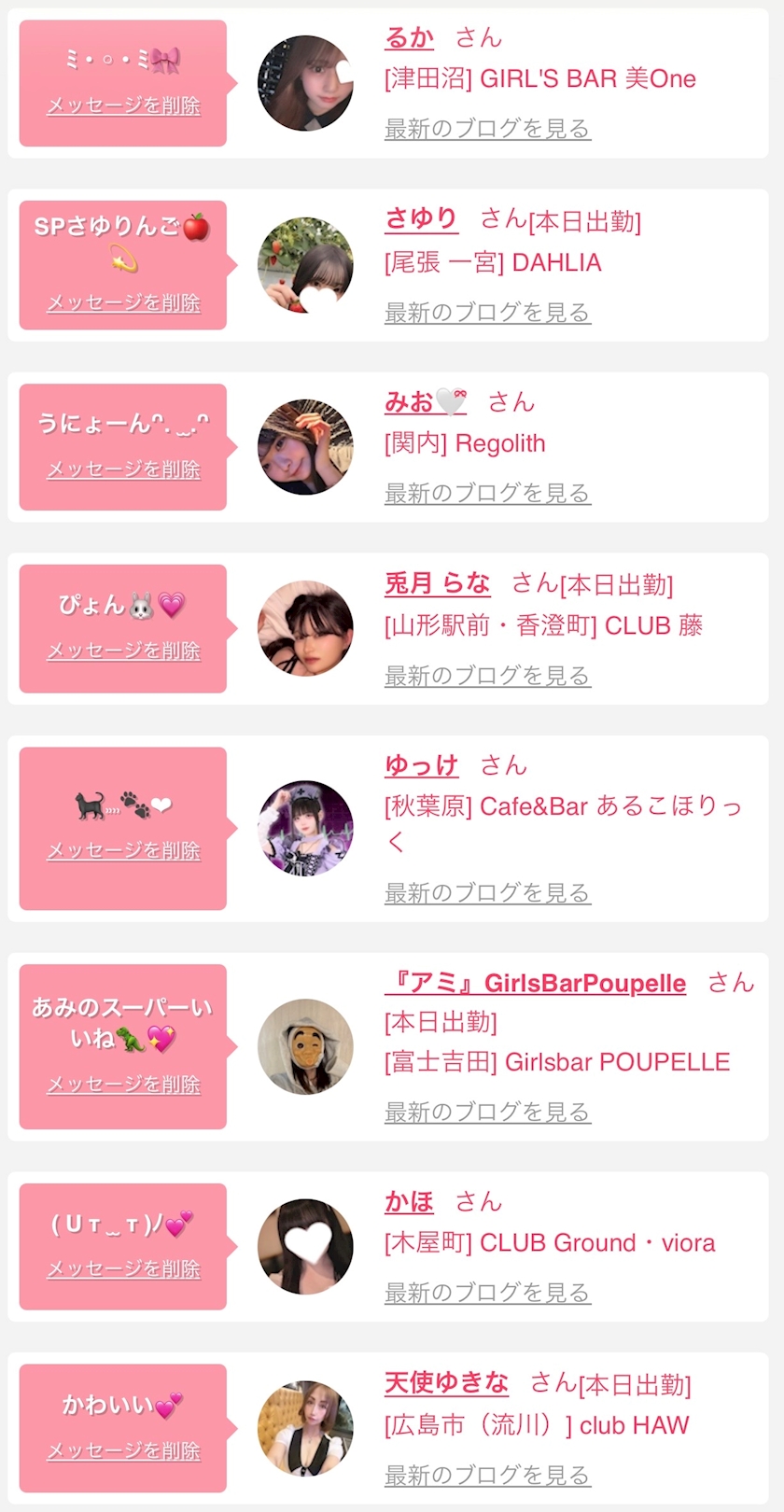Viewport: 784px width, 1512px height.
Task: Delete the message sent to るか
Action: [x=123, y=105]
